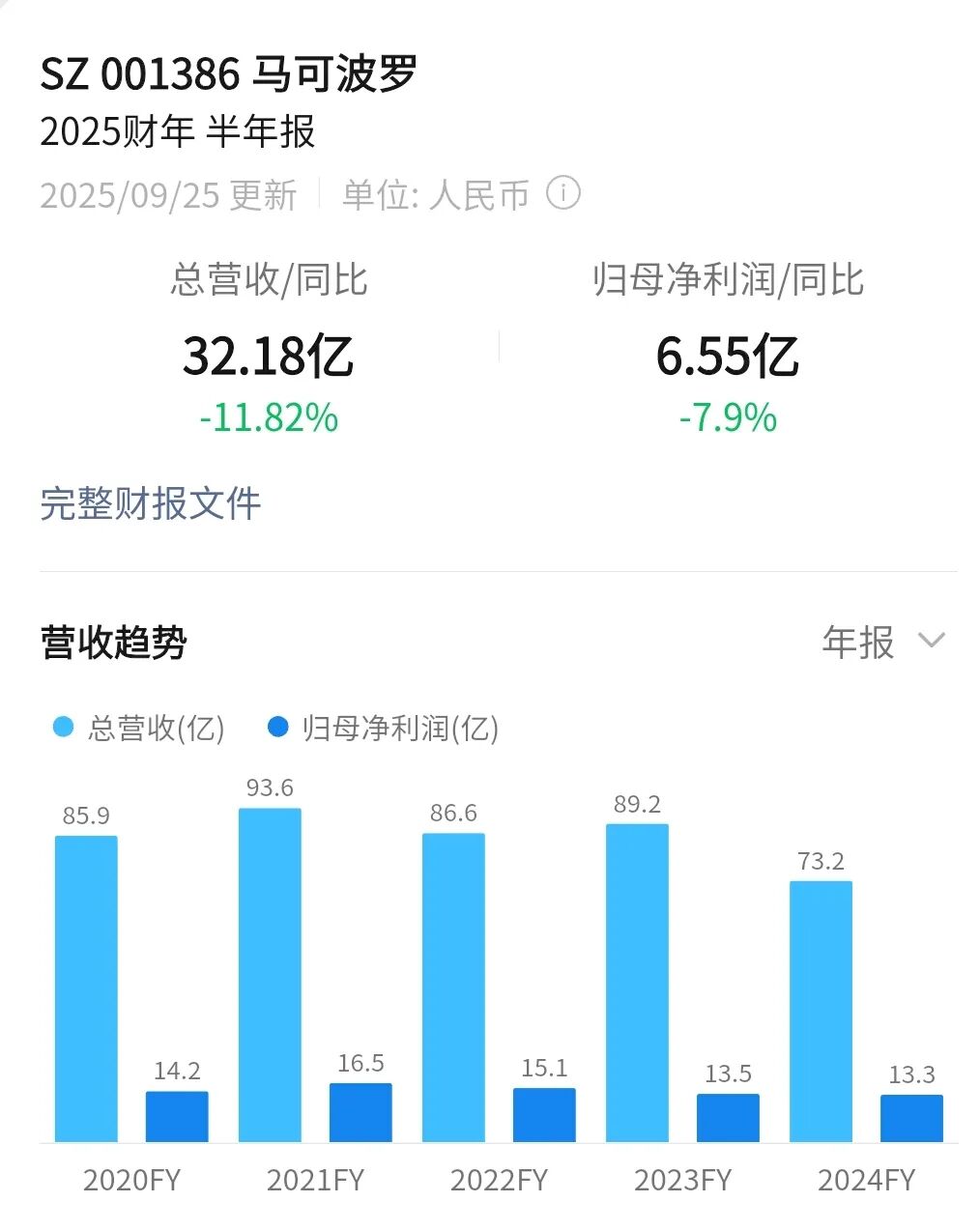Image resolution: width=980 pixels, height=1231 pixels.
Task: Open the currency unit info icon
Action: 563,193
